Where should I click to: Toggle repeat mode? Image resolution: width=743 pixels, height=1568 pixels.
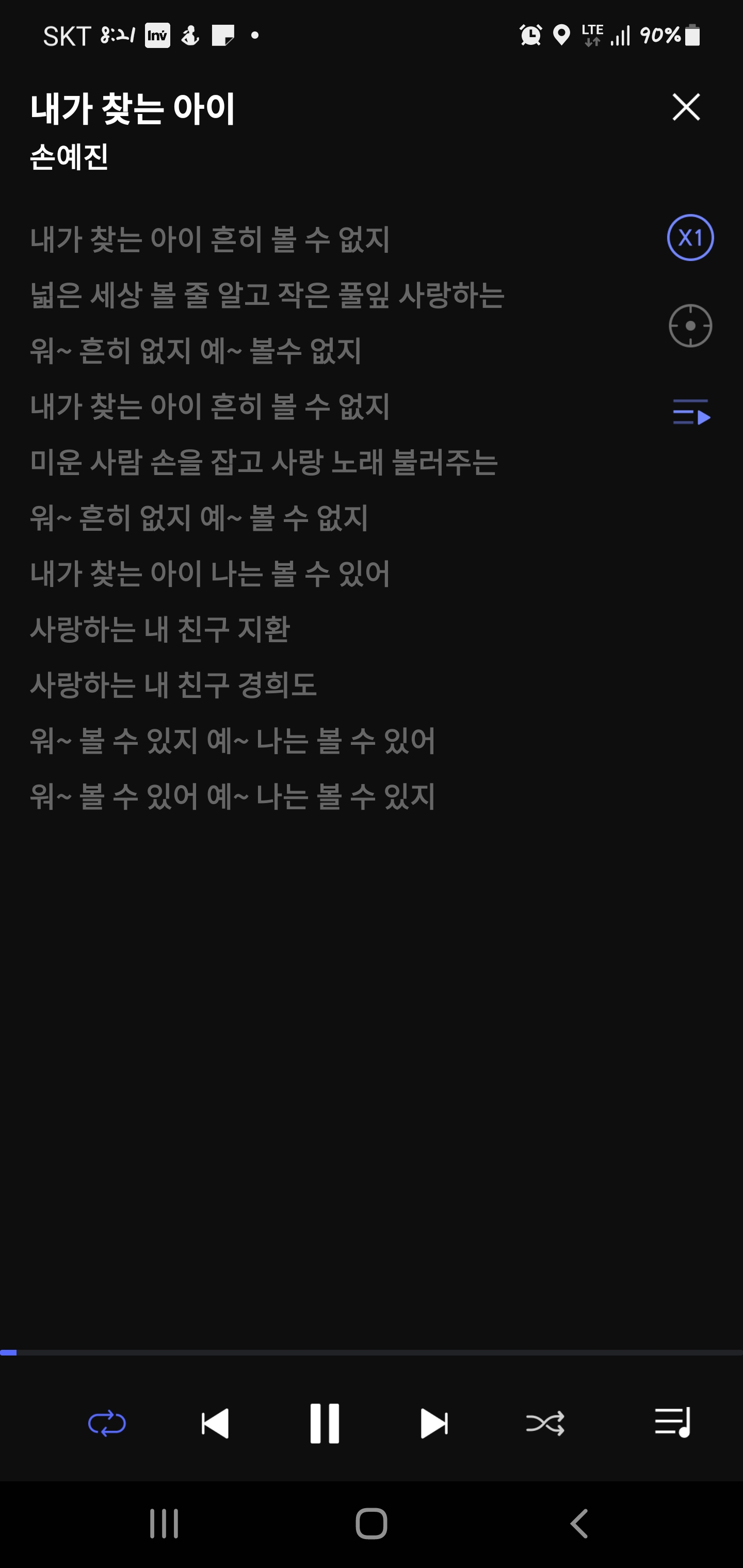[107, 1423]
